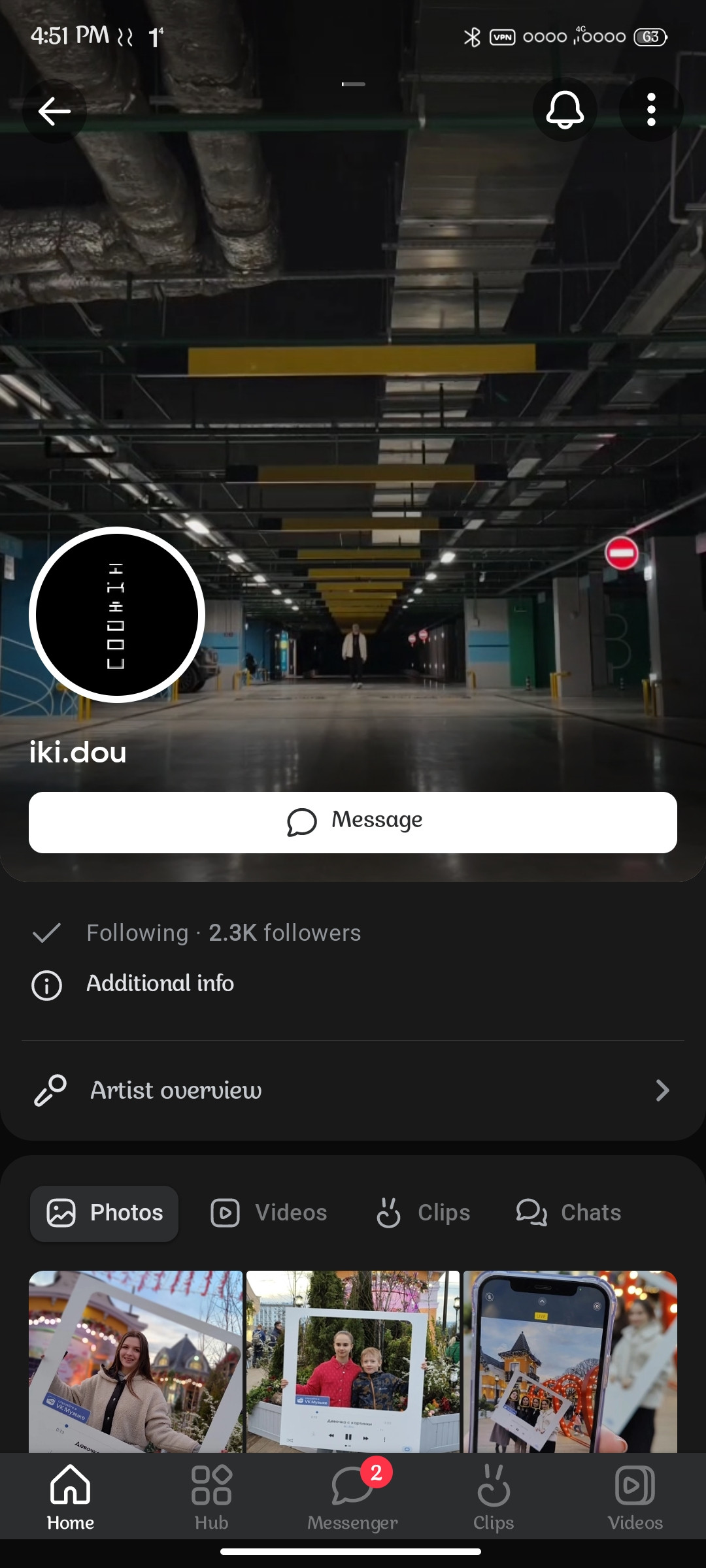706x1568 pixels.
Task: Go to Home in bottom navigation
Action: pos(71,1497)
